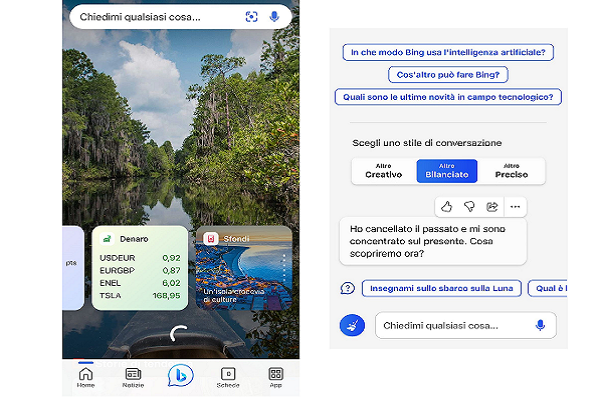Open the Sfondi wallpapers card
This screenshot has height=400, width=600.
coord(244,267)
